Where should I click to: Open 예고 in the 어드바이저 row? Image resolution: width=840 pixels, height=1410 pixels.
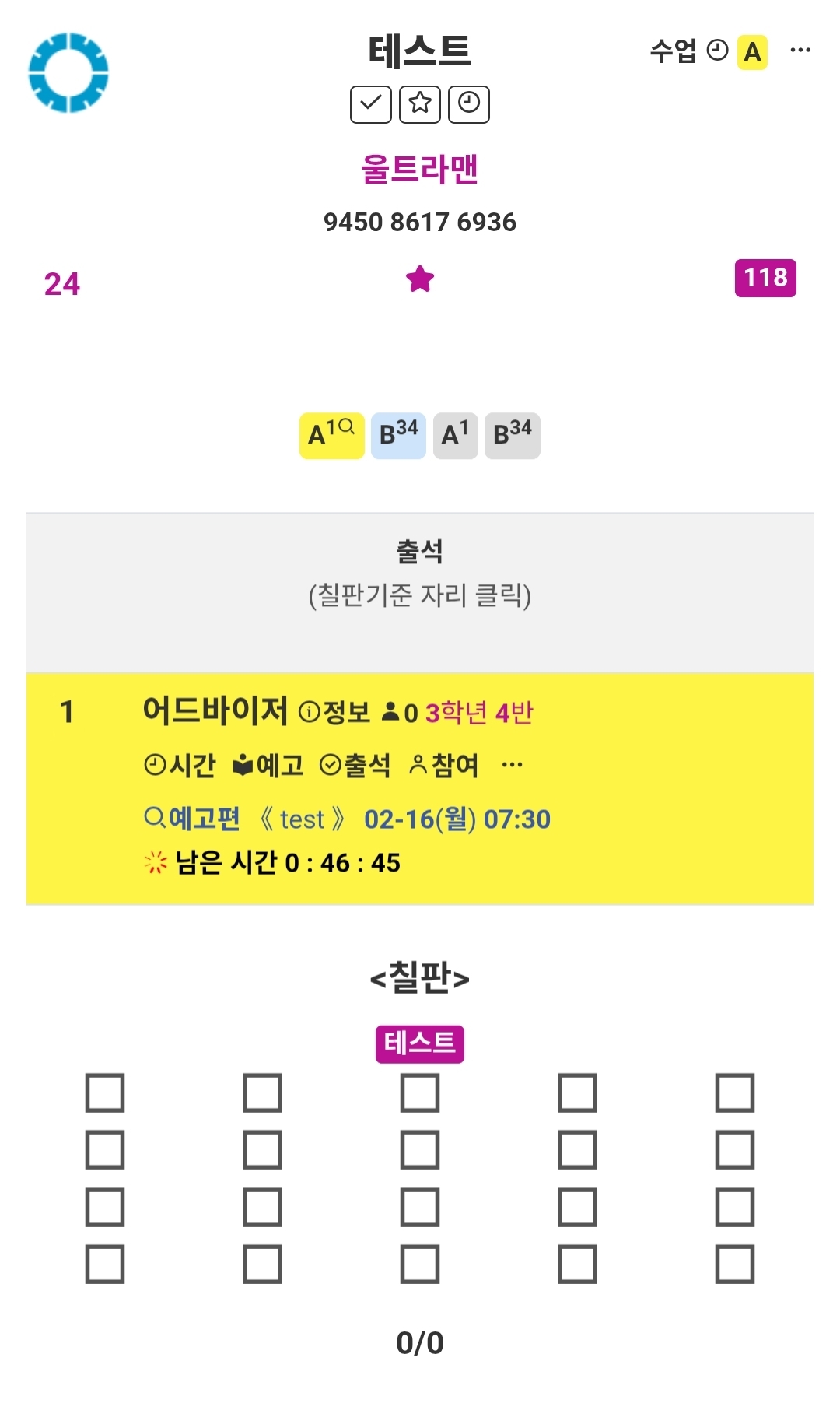pos(268,766)
